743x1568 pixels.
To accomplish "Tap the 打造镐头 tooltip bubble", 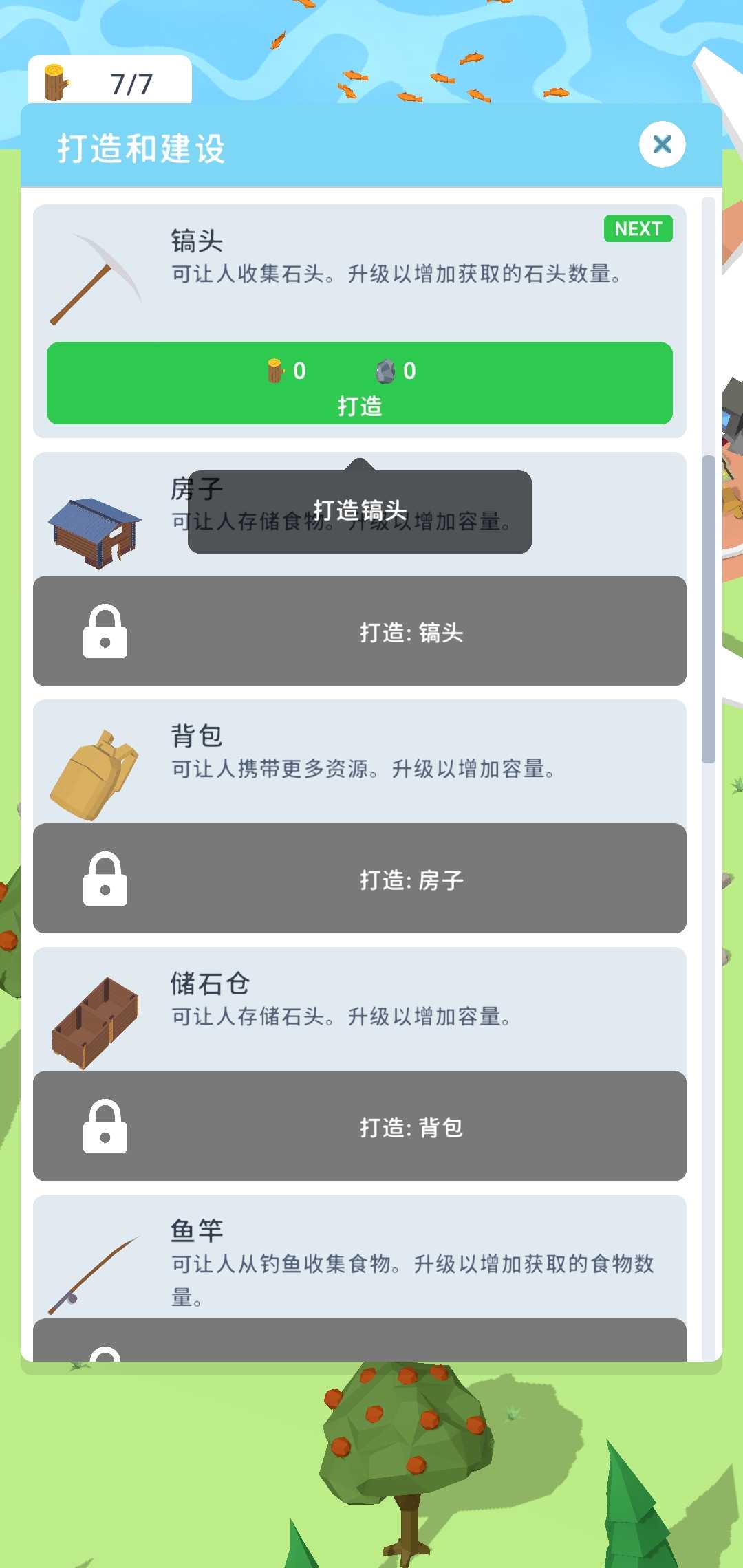I will (x=360, y=510).
